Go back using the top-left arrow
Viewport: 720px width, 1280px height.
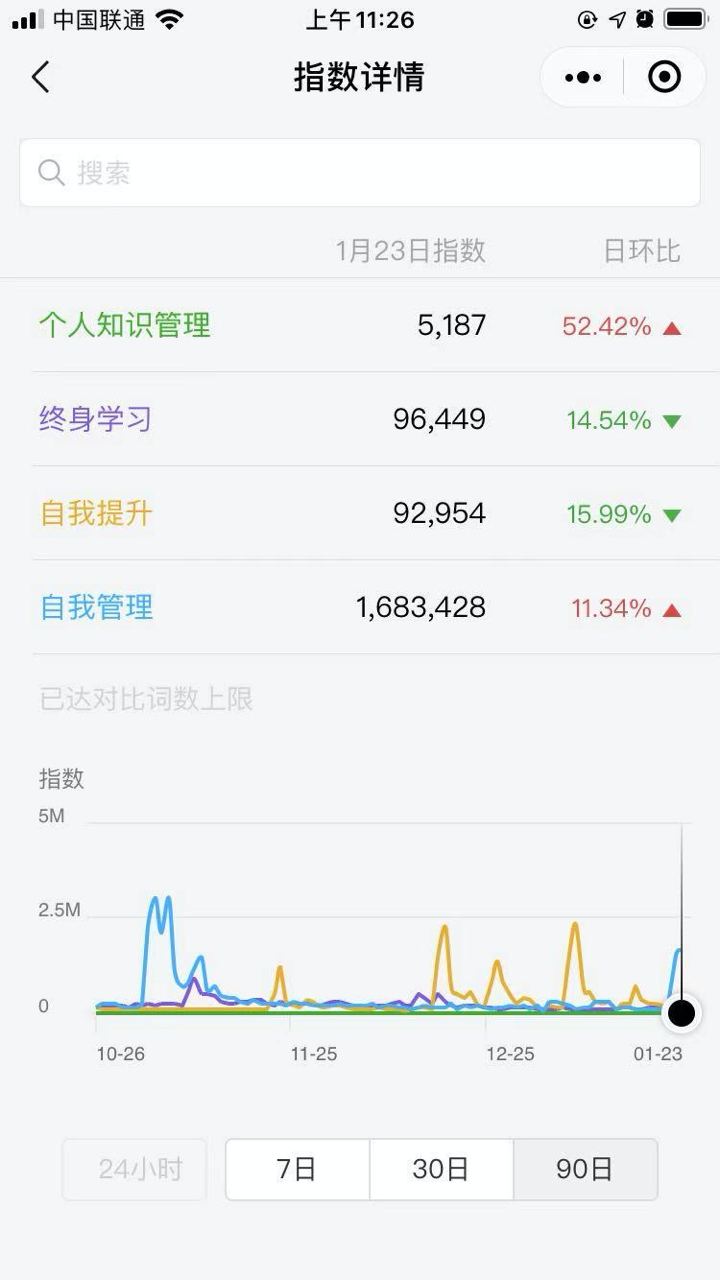tap(41, 77)
